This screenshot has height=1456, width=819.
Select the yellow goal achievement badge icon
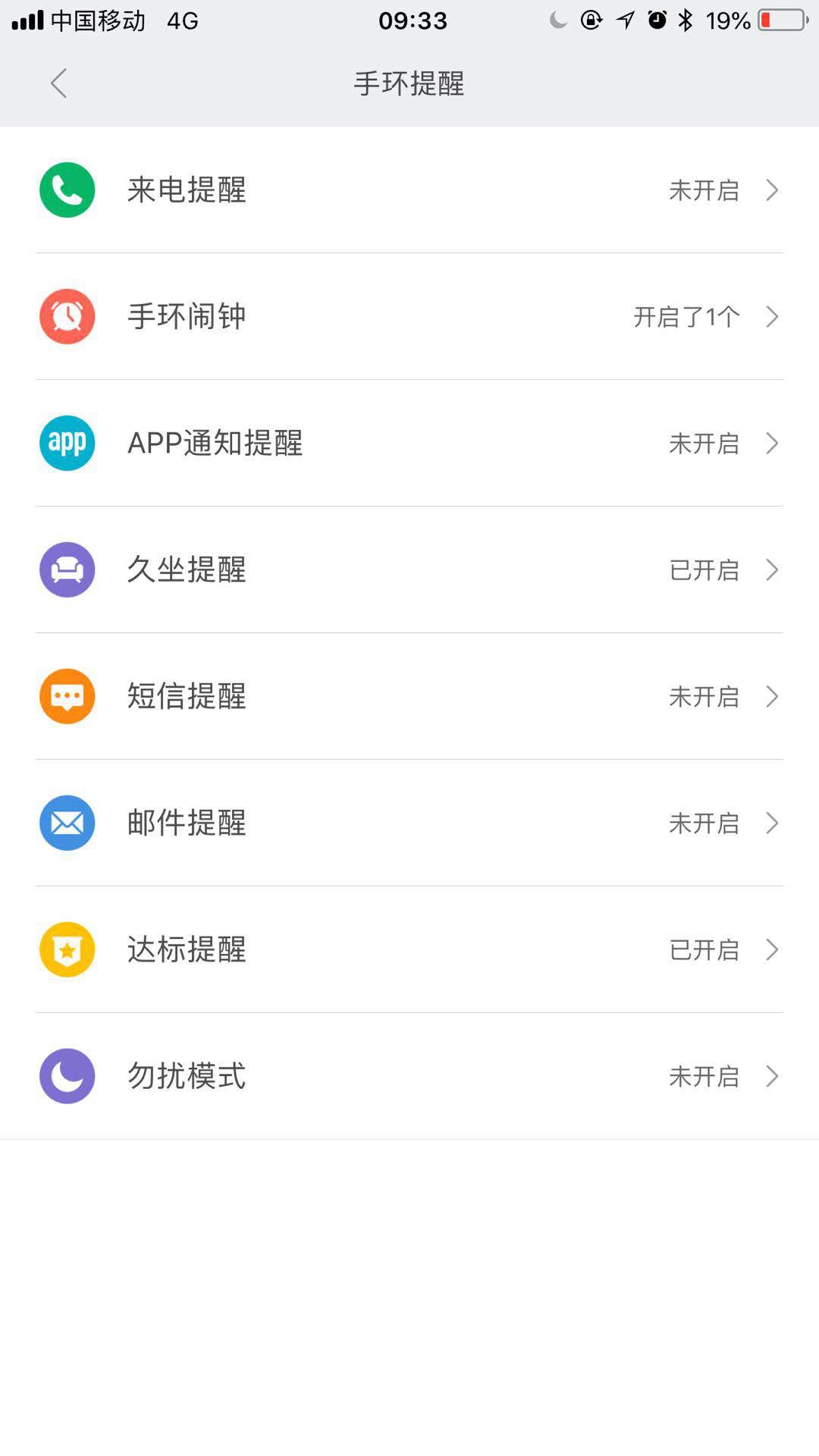(67, 949)
